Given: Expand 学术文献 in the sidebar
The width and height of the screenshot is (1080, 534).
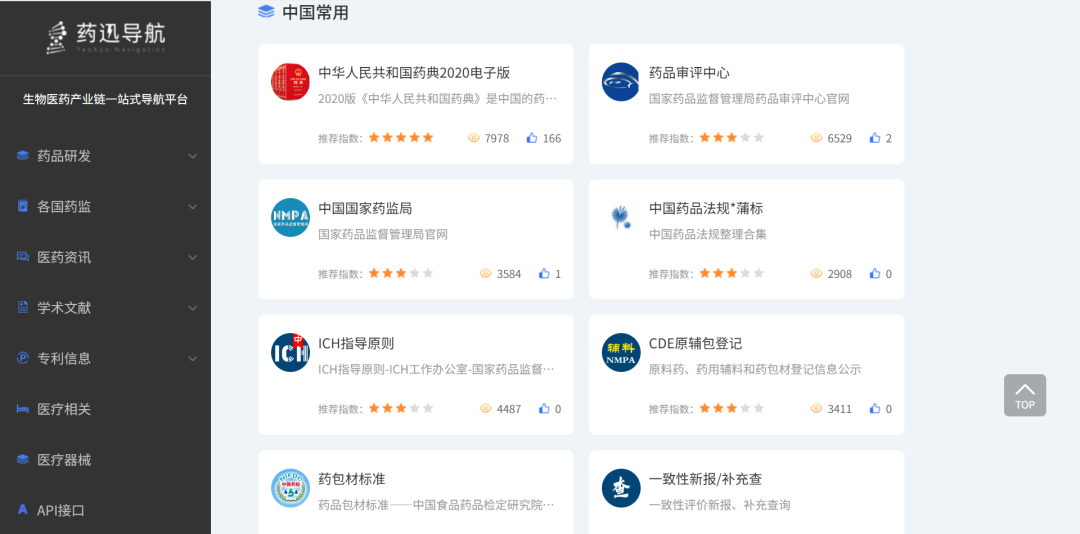Looking at the screenshot, I should point(105,308).
